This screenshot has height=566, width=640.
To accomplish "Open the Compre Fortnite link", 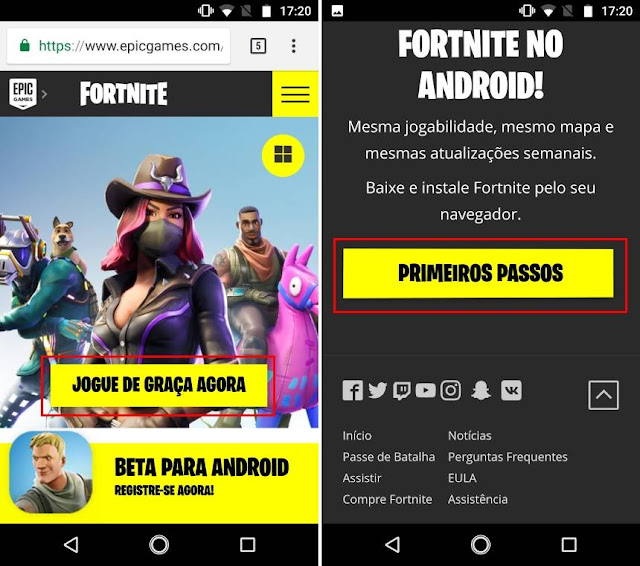I will [388, 499].
